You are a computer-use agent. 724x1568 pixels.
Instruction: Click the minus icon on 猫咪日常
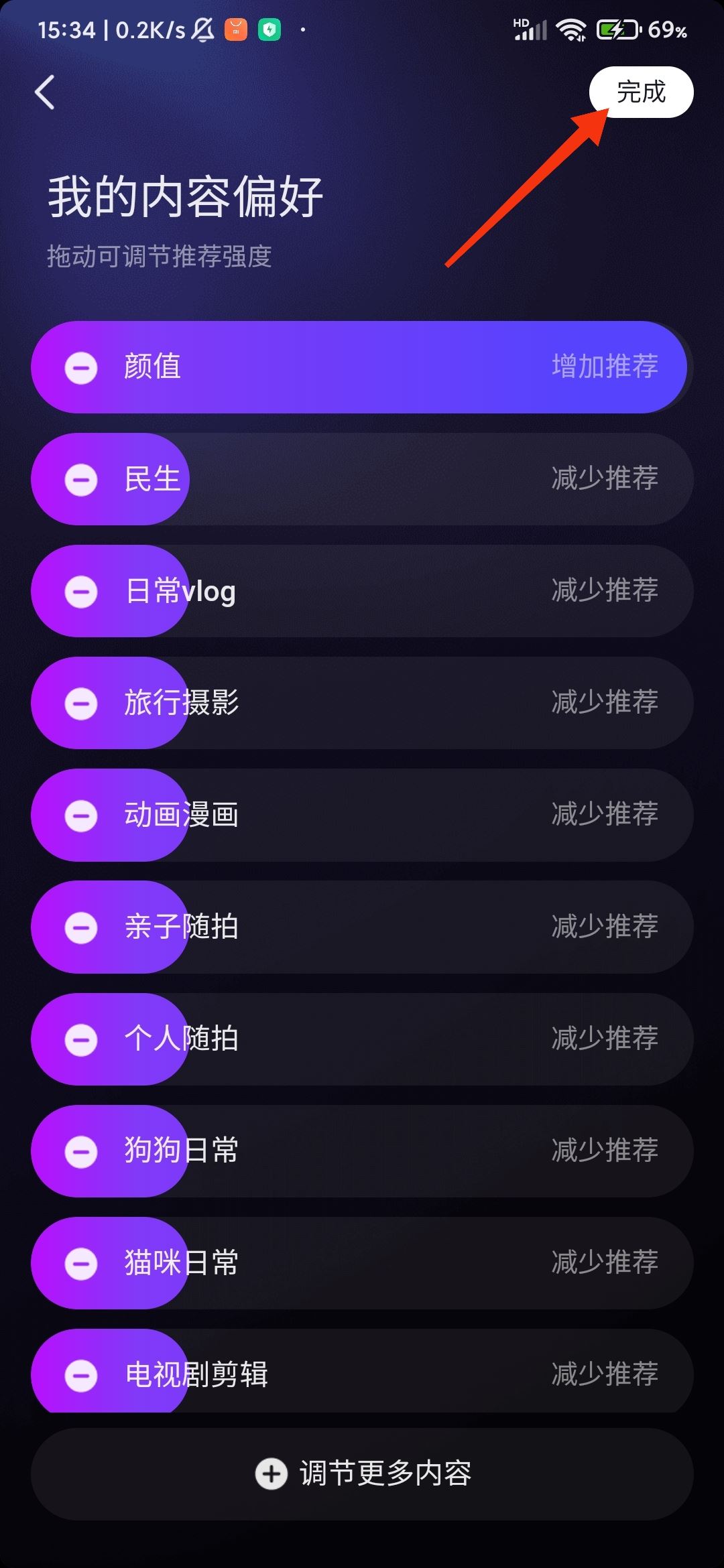[x=82, y=1264]
